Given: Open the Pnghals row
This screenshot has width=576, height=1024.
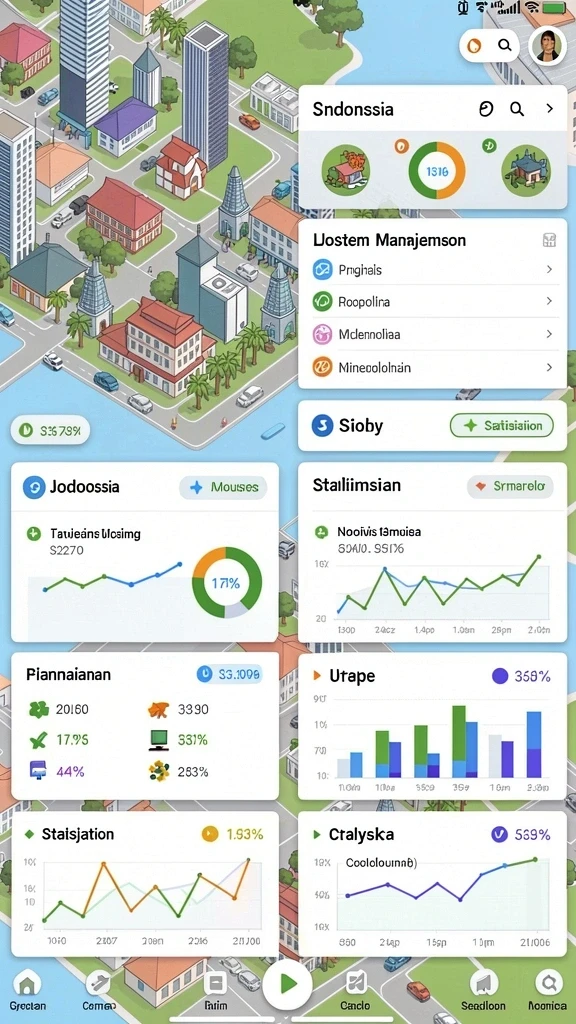Looking at the screenshot, I should tap(432, 269).
